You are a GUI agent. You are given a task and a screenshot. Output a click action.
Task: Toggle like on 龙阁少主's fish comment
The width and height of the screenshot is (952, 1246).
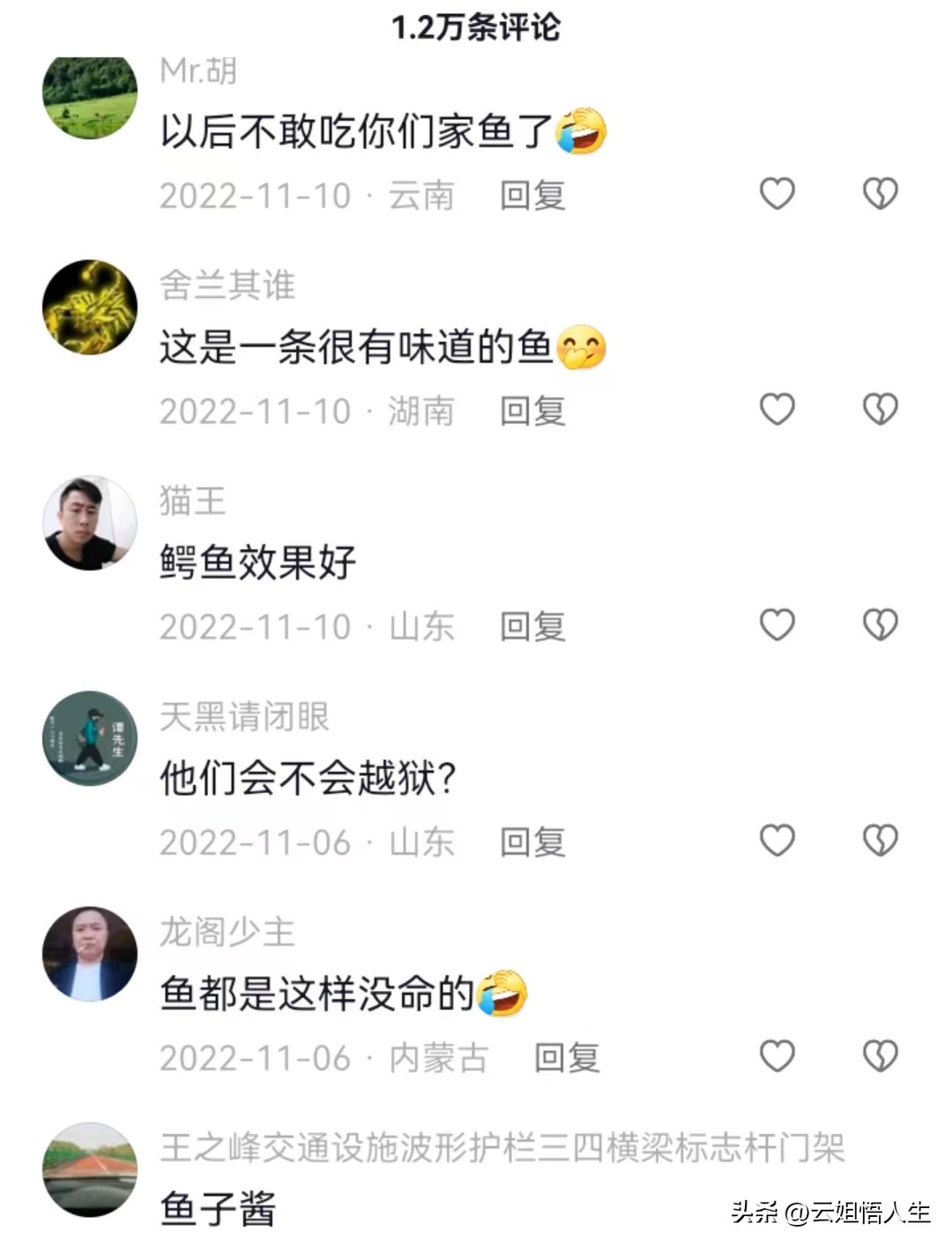click(777, 1056)
